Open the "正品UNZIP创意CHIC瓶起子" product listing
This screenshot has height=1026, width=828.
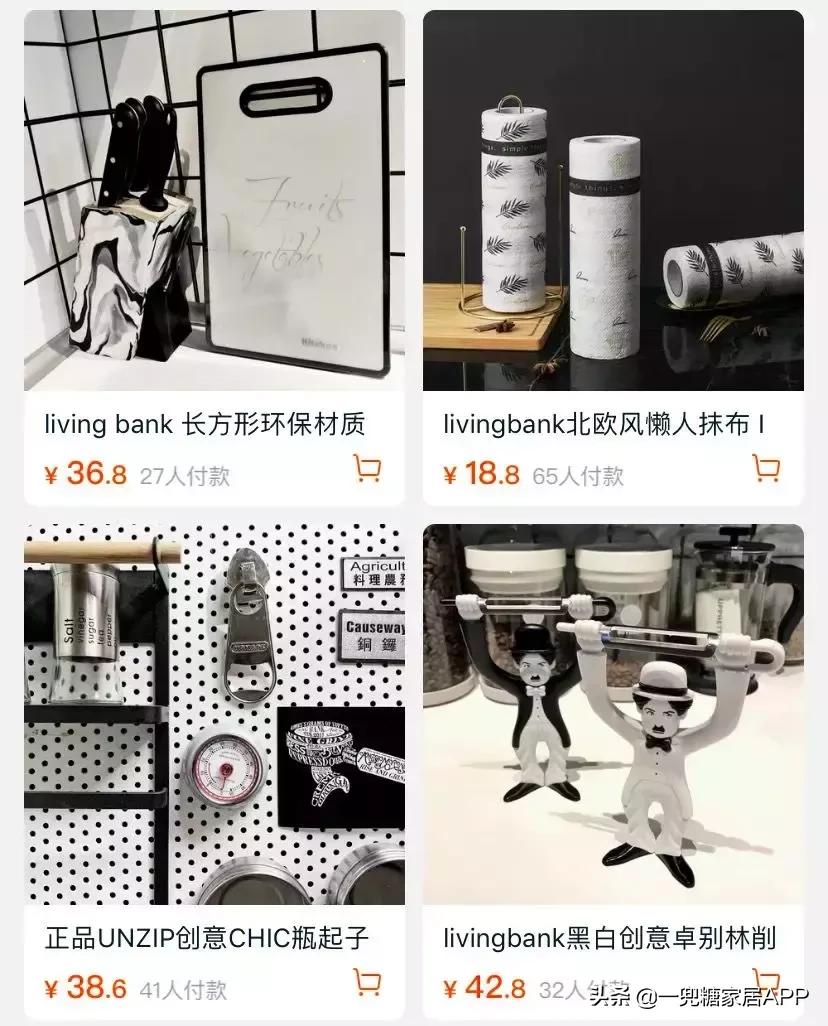tap(207, 938)
